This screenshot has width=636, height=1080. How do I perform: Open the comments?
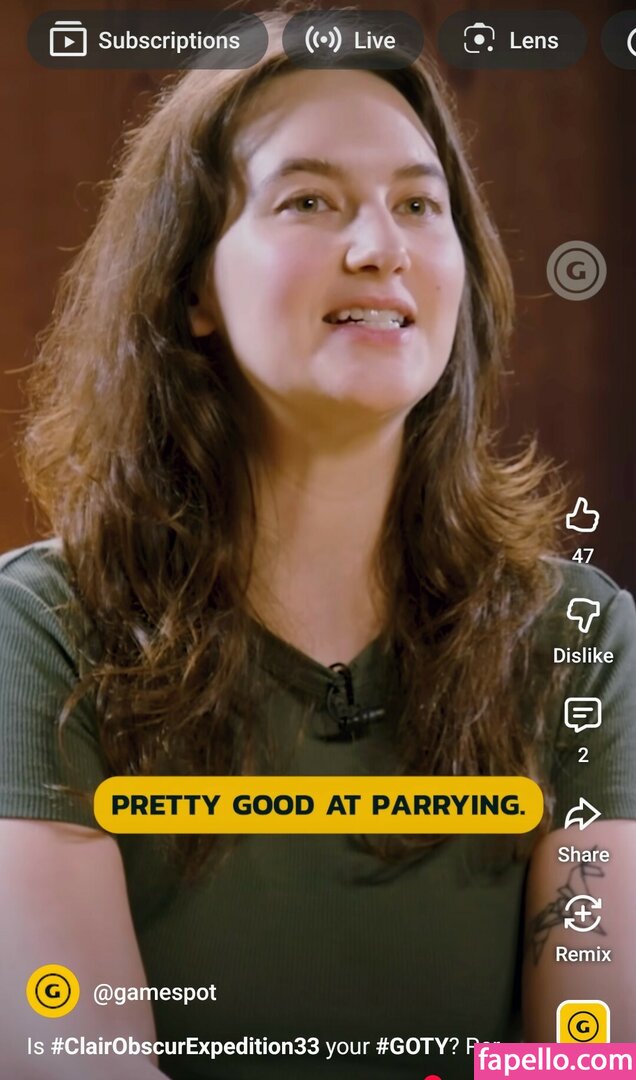(x=582, y=716)
